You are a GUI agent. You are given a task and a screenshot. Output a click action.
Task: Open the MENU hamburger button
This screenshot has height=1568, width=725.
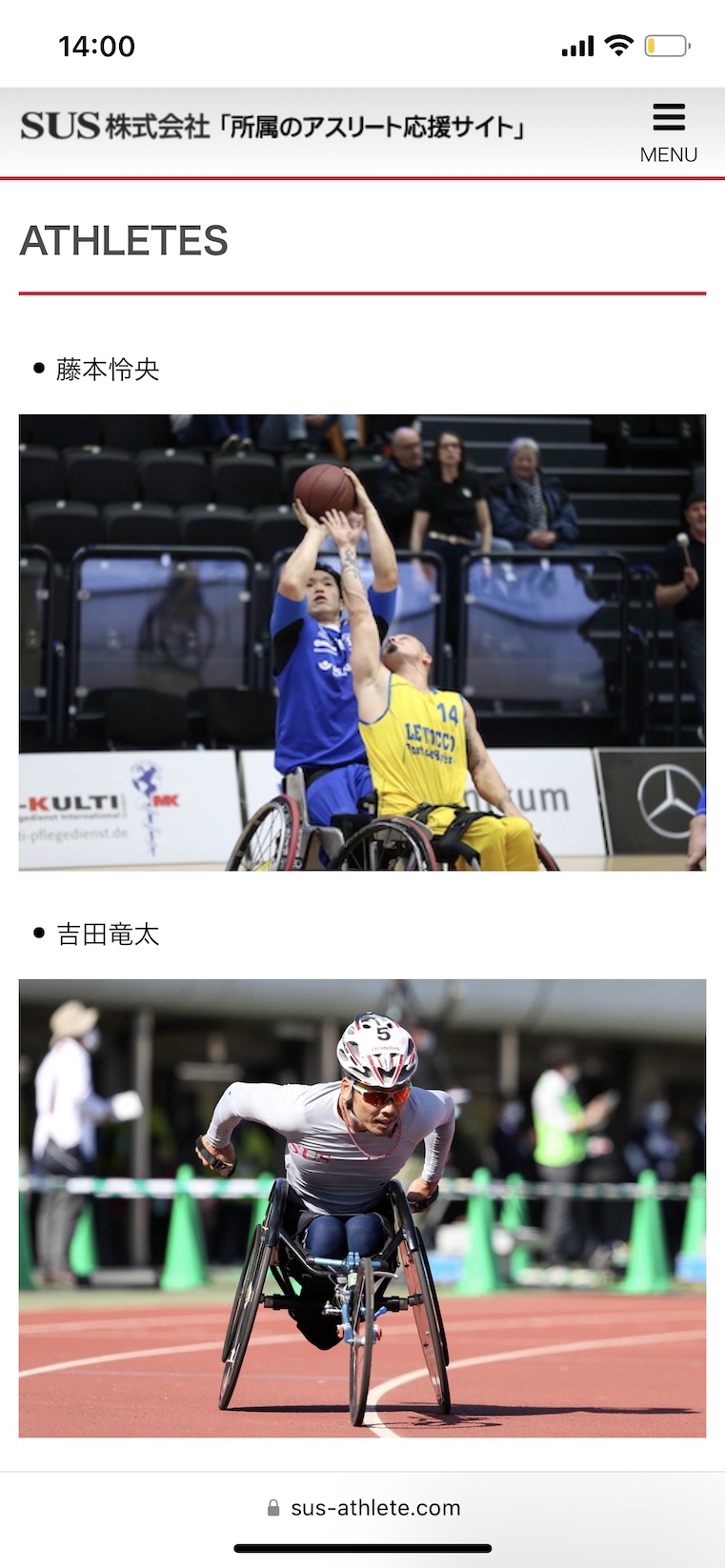pyautogui.click(x=668, y=132)
